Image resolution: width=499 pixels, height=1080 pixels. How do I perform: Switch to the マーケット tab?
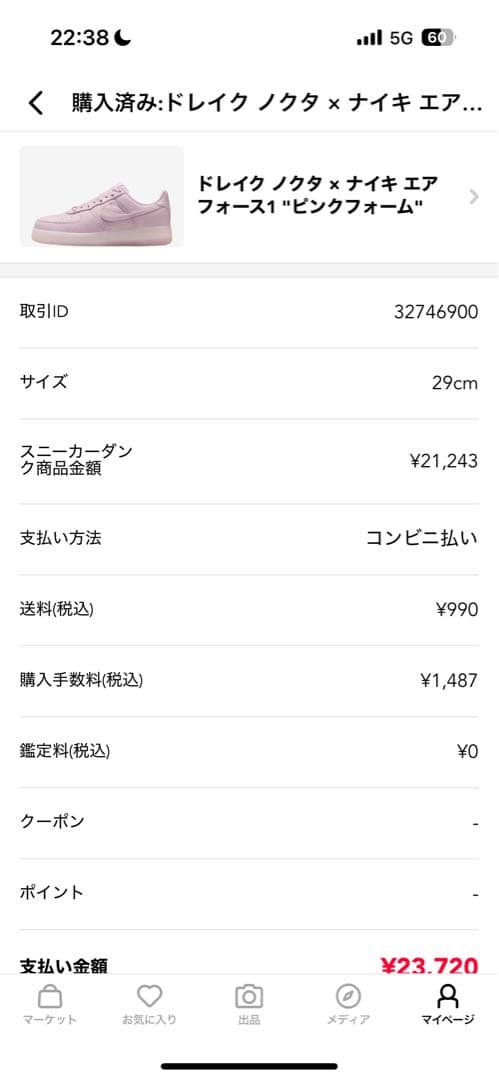(x=50, y=1005)
